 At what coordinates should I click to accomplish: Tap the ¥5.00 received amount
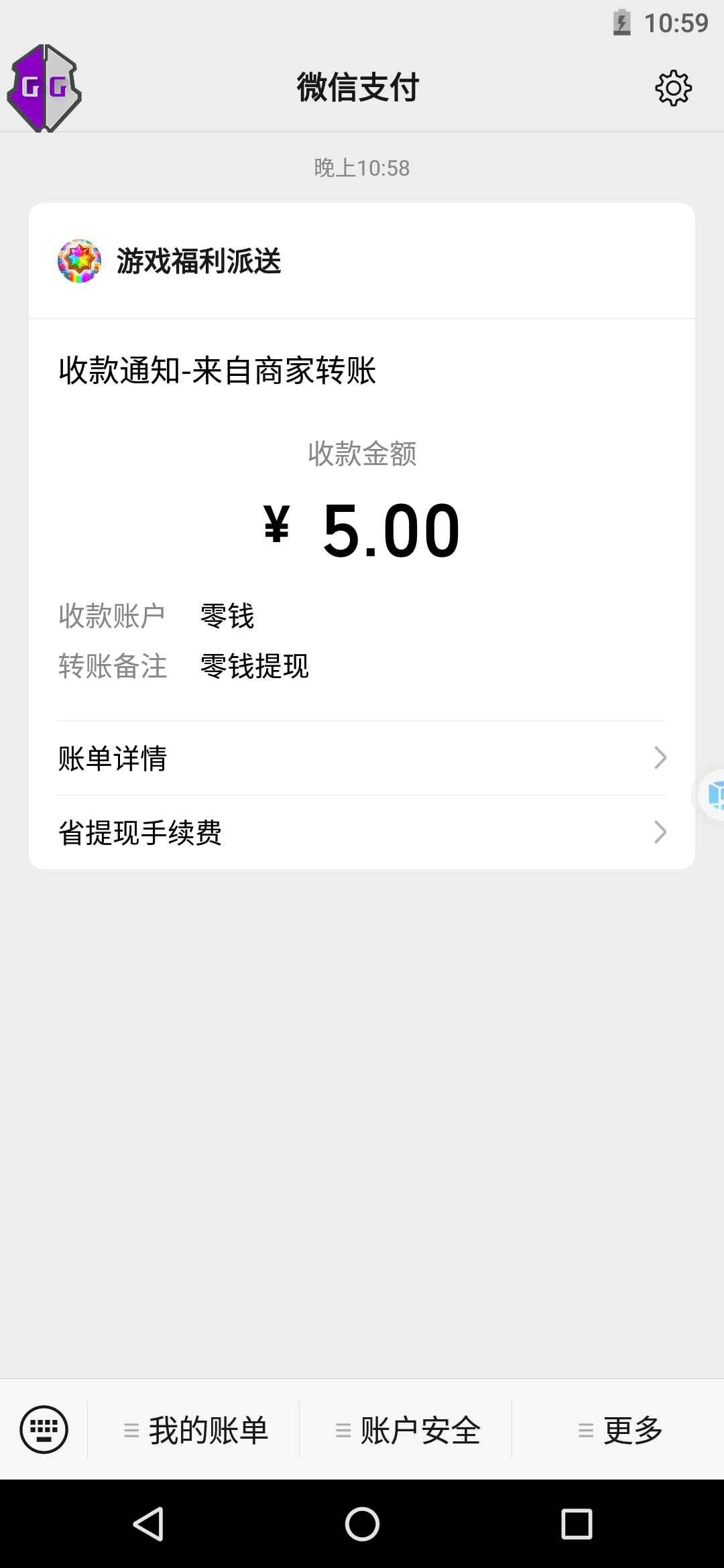(x=362, y=529)
